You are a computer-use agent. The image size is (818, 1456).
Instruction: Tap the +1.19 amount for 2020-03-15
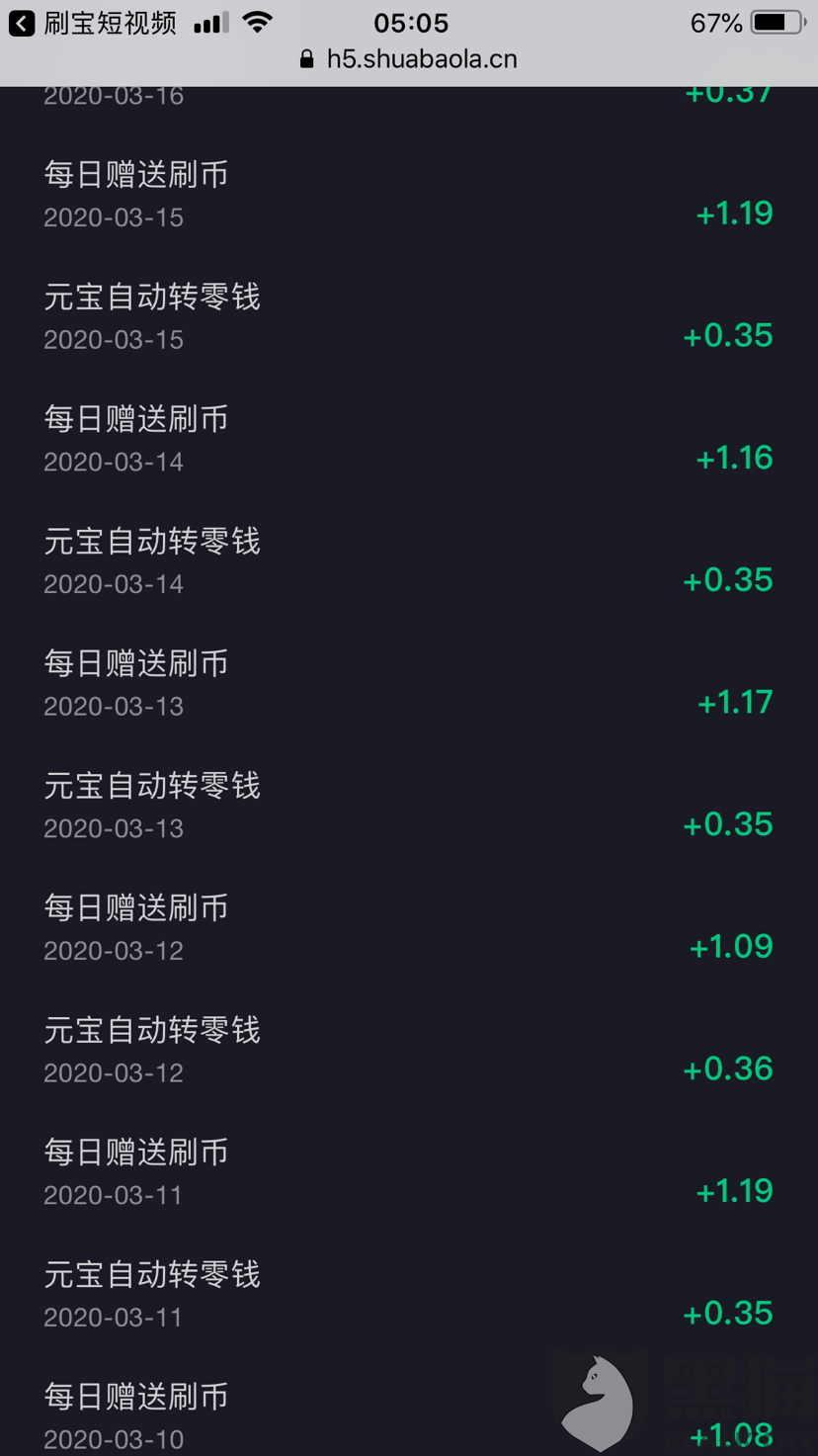[732, 214]
